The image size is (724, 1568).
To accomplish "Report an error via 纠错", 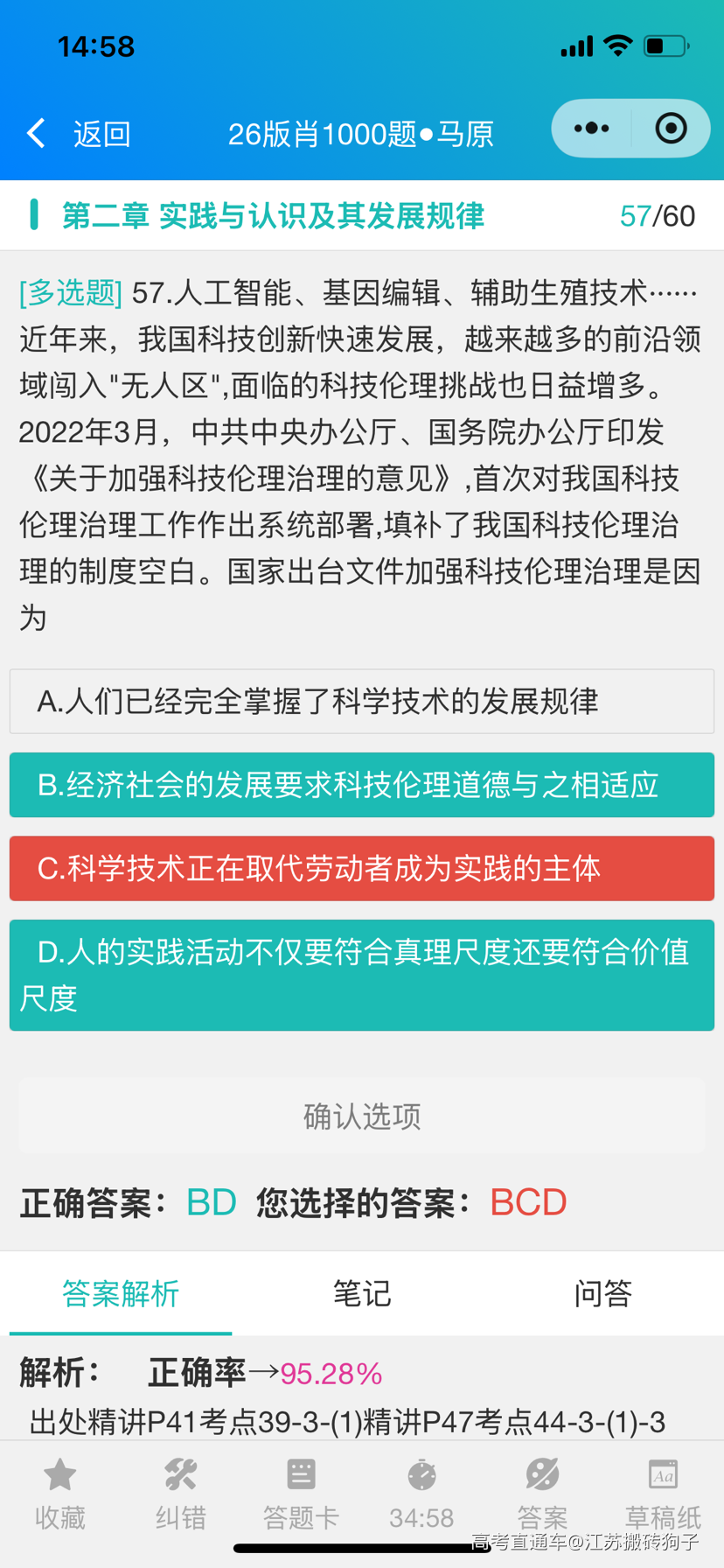I will tap(181, 1494).
